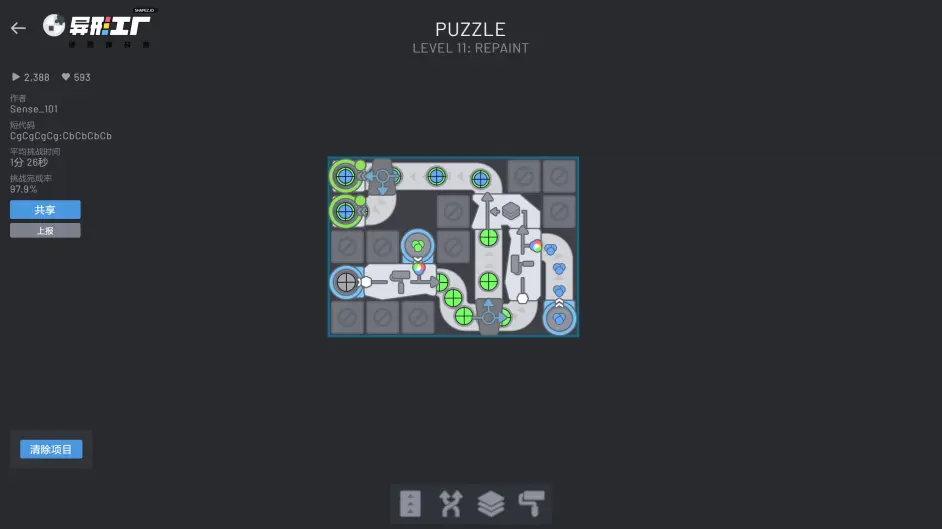942x529 pixels.
Task: Select the painter tool in the toolbar
Action: click(531, 504)
